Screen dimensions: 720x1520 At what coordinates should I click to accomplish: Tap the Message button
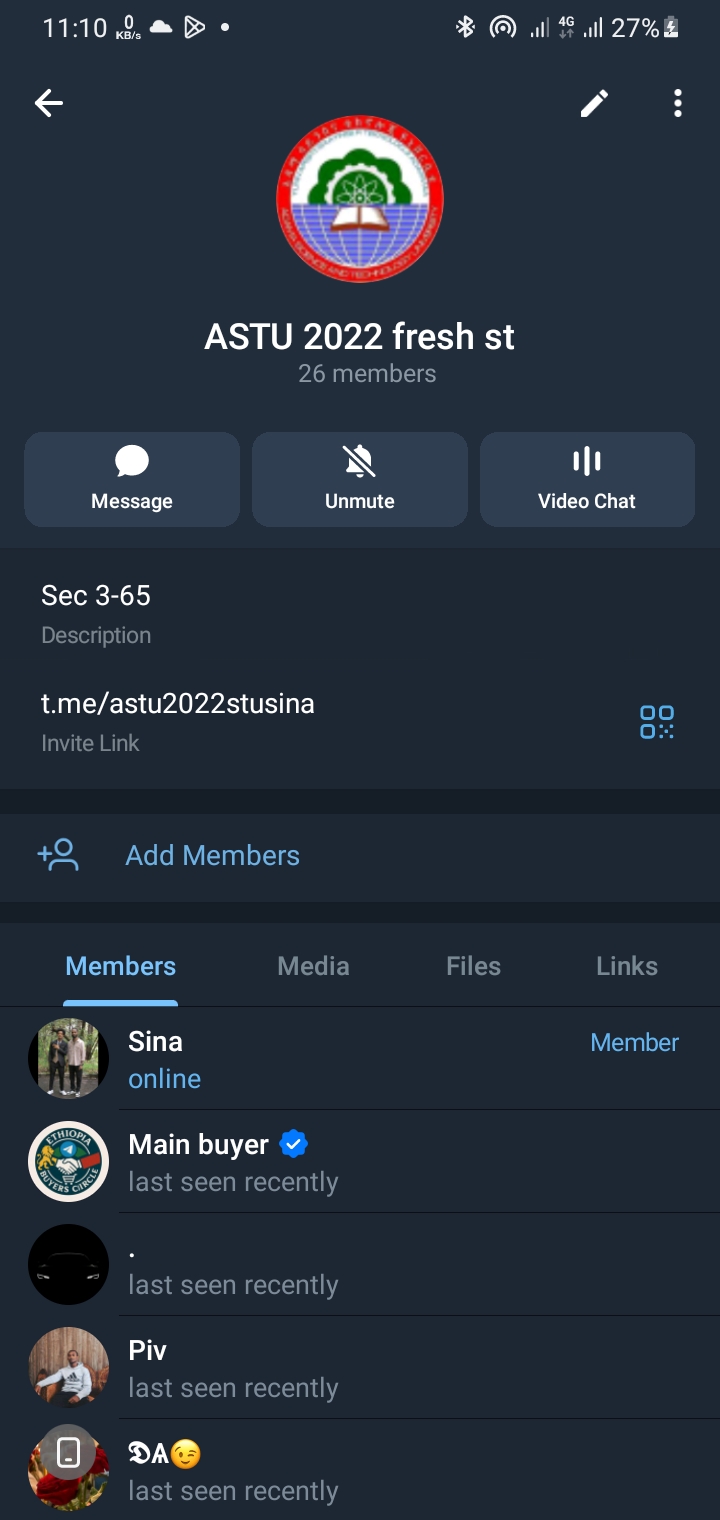coord(132,479)
